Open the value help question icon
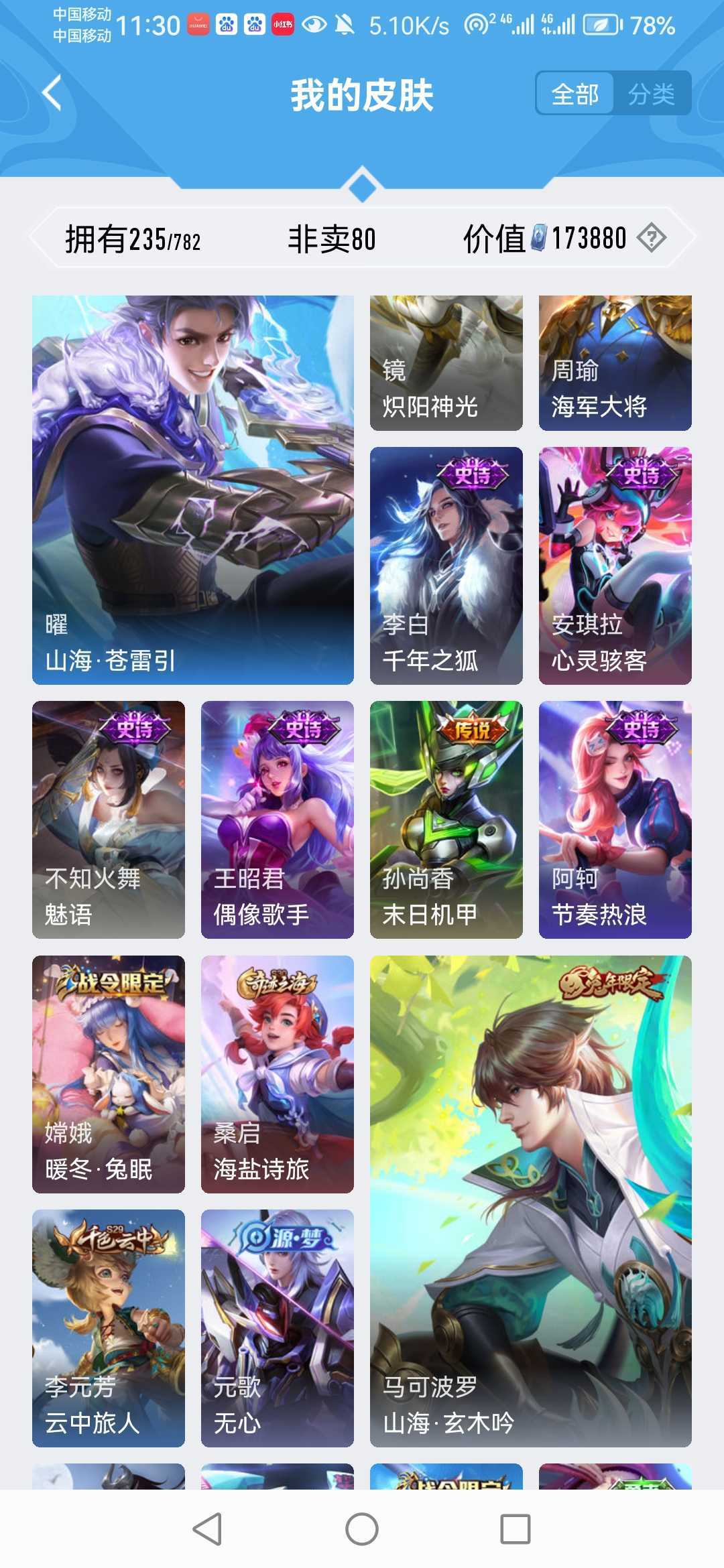Viewport: 724px width, 1568px height. pos(651,238)
